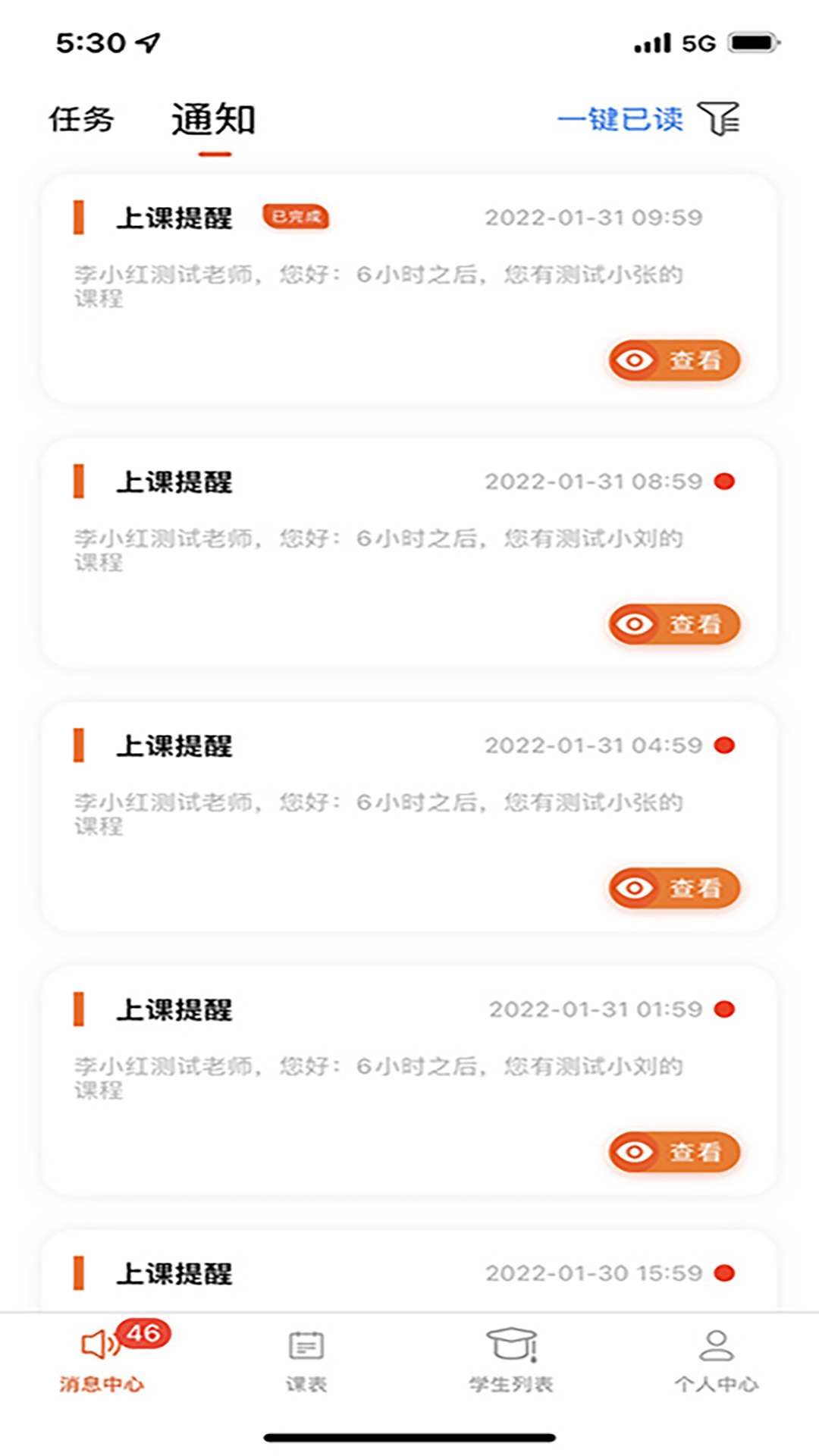Tap the 已完成 status badge

[x=296, y=216]
